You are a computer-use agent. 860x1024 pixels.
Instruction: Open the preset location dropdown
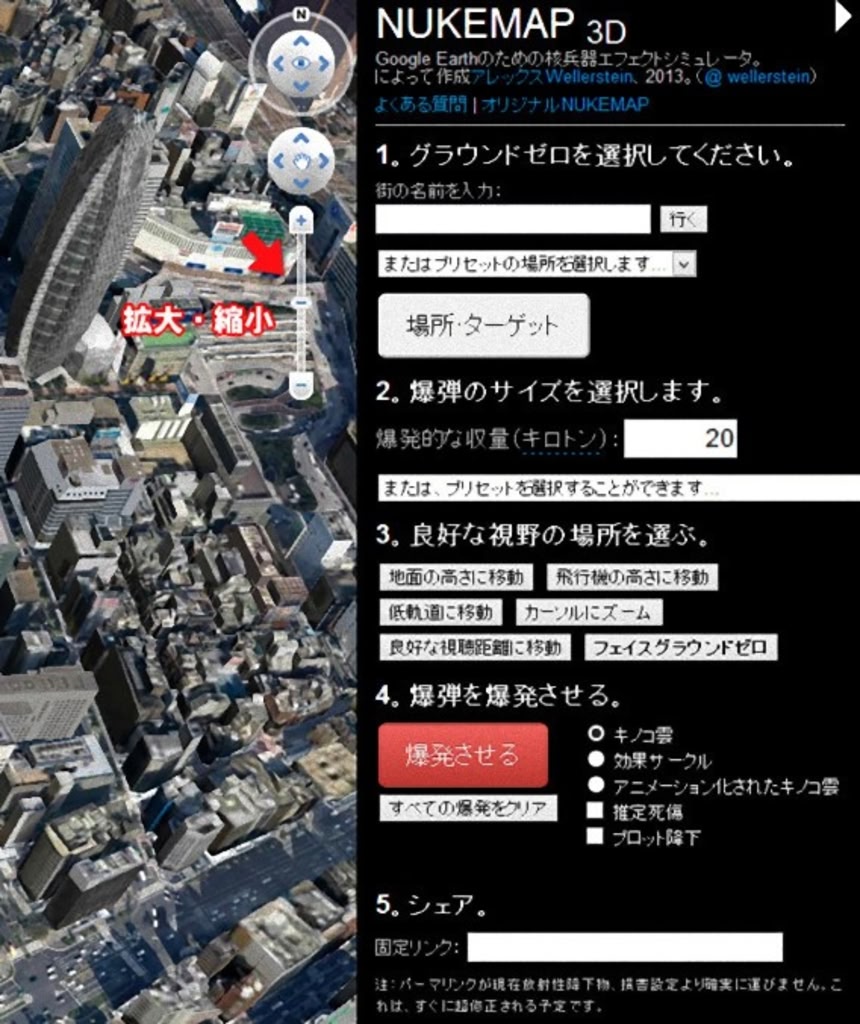(536, 264)
